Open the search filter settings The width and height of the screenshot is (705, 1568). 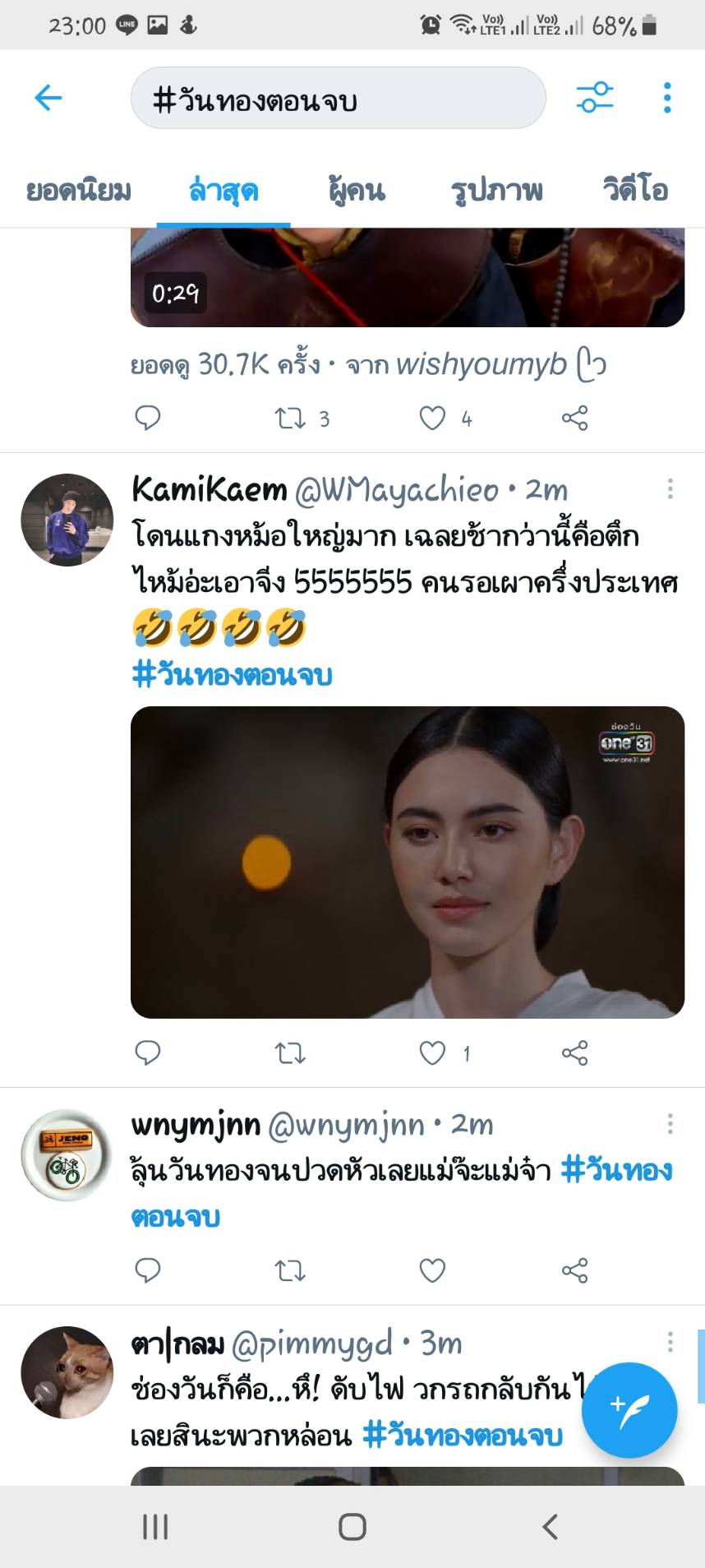tap(594, 98)
